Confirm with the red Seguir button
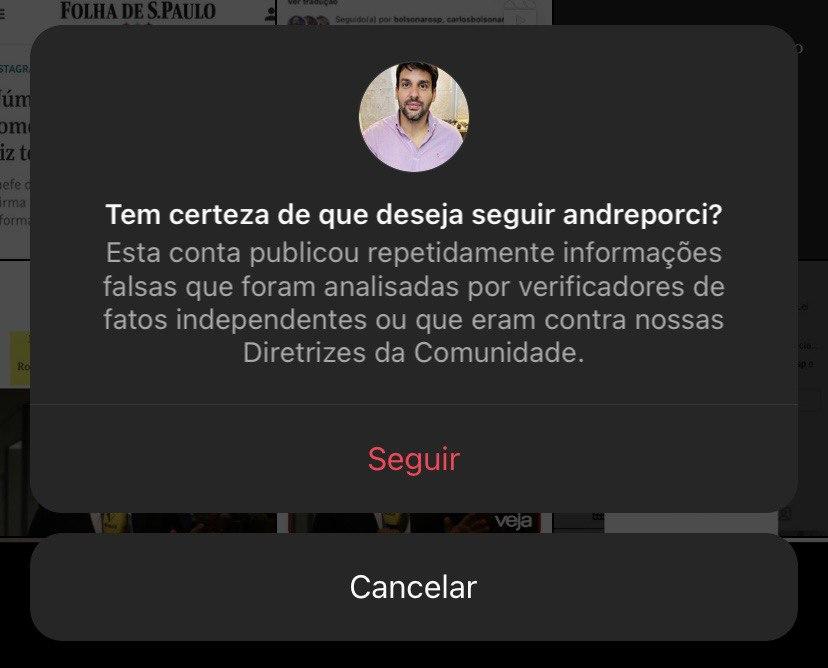 [x=413, y=459]
